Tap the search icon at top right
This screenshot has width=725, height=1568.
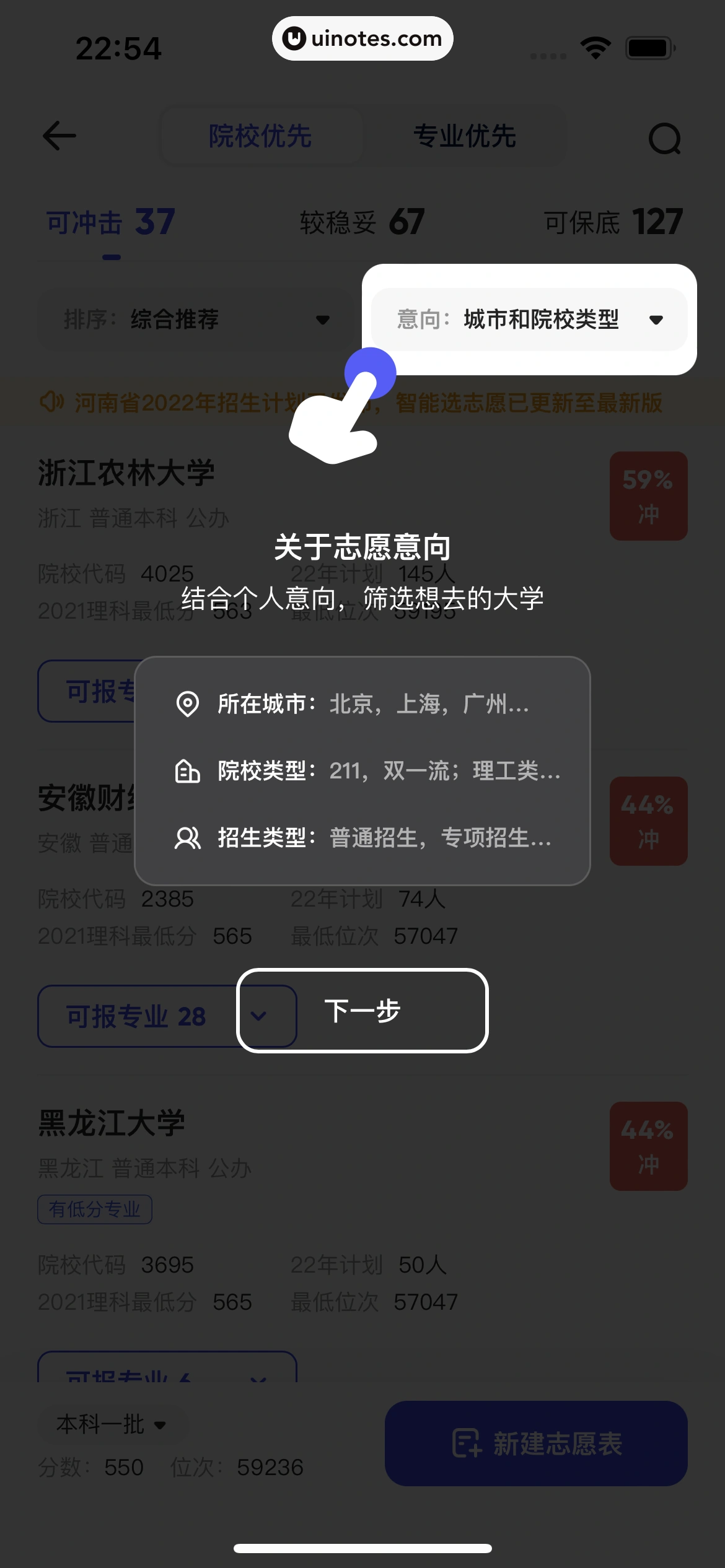click(664, 137)
